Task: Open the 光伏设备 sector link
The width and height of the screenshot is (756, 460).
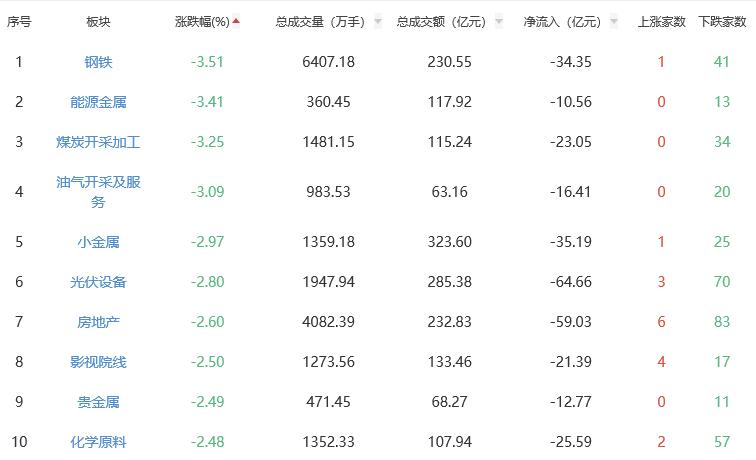Action: [98, 282]
